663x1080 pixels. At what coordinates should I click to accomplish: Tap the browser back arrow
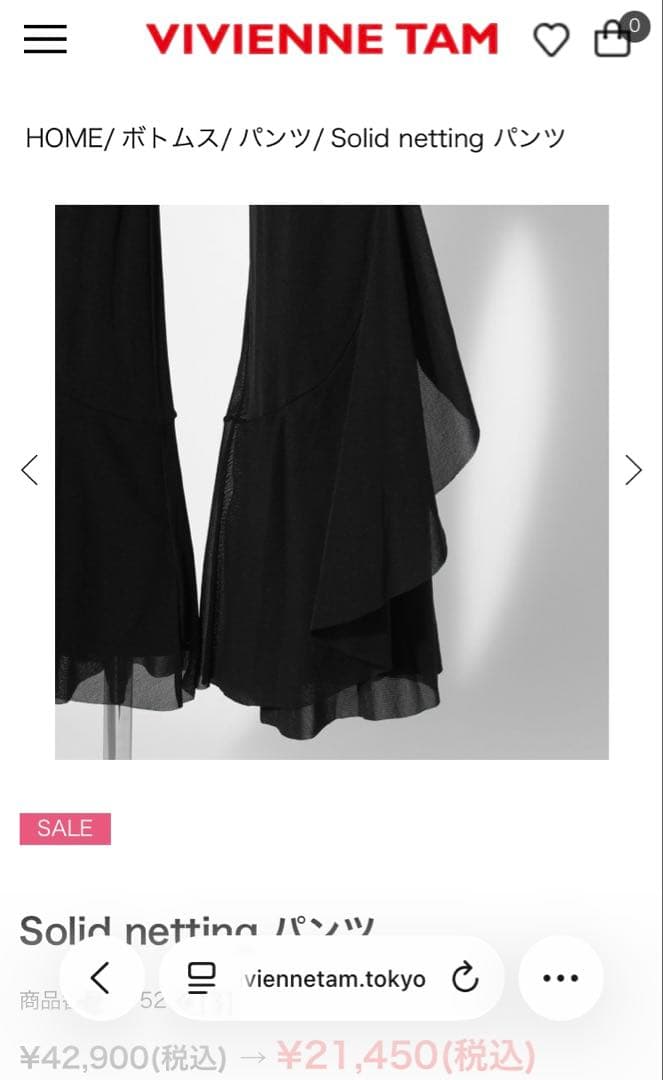point(100,978)
